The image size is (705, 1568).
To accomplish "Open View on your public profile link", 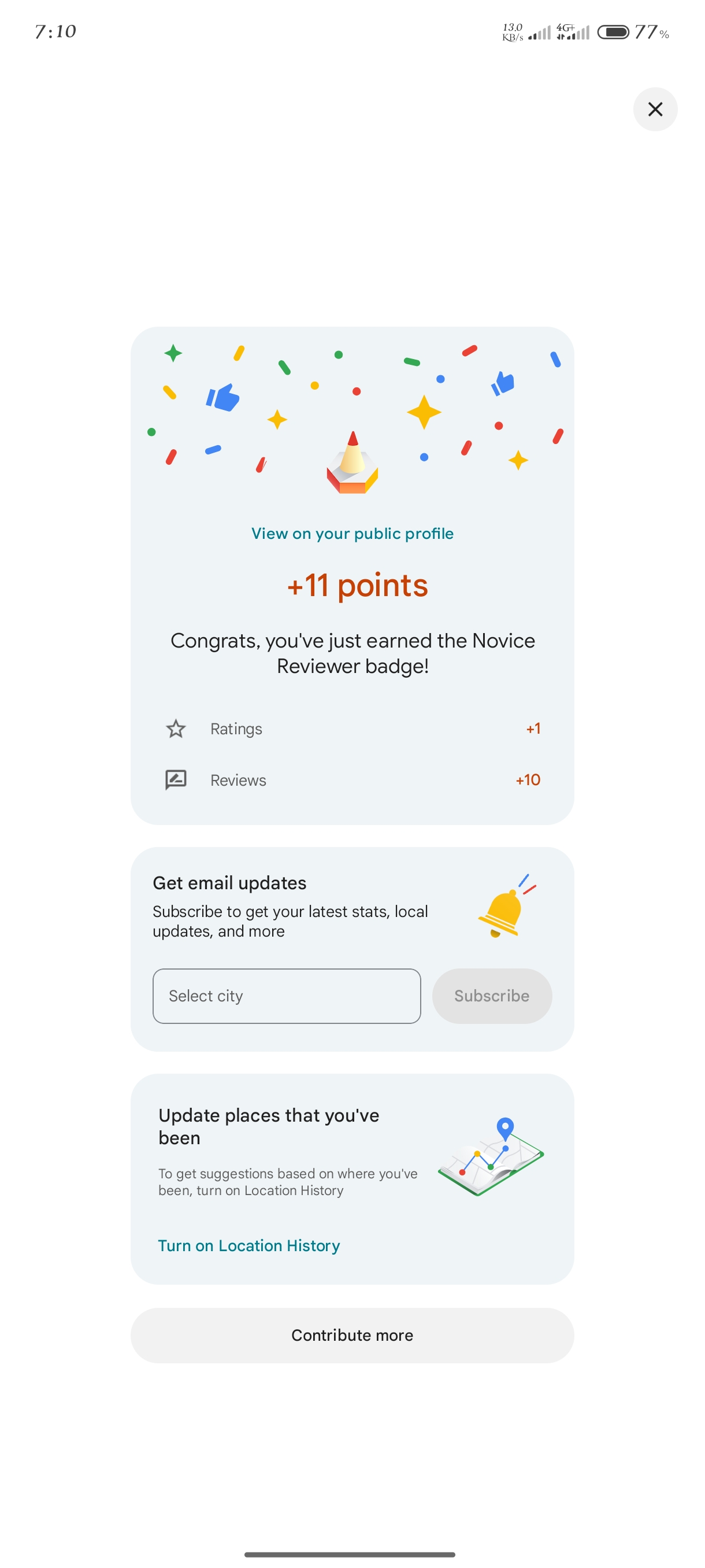I will 352,533.
